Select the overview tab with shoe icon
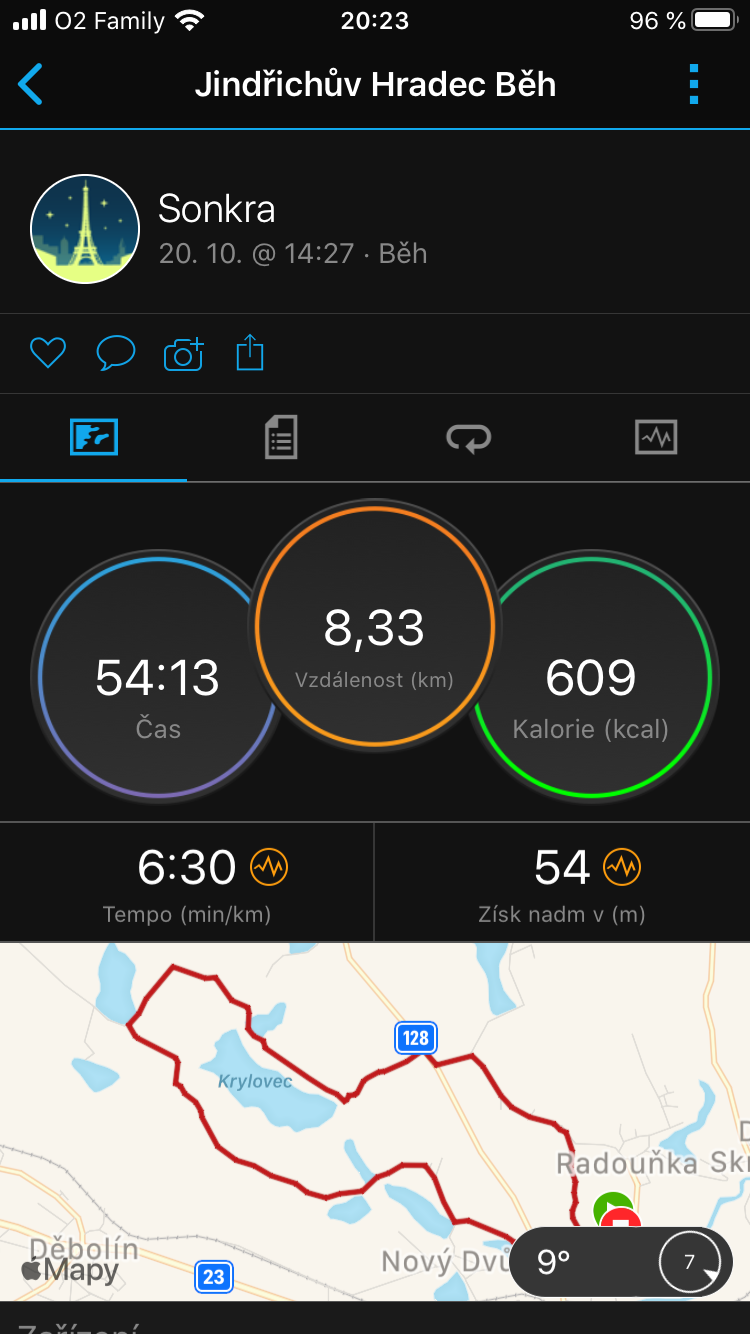 pyautogui.click(x=94, y=437)
